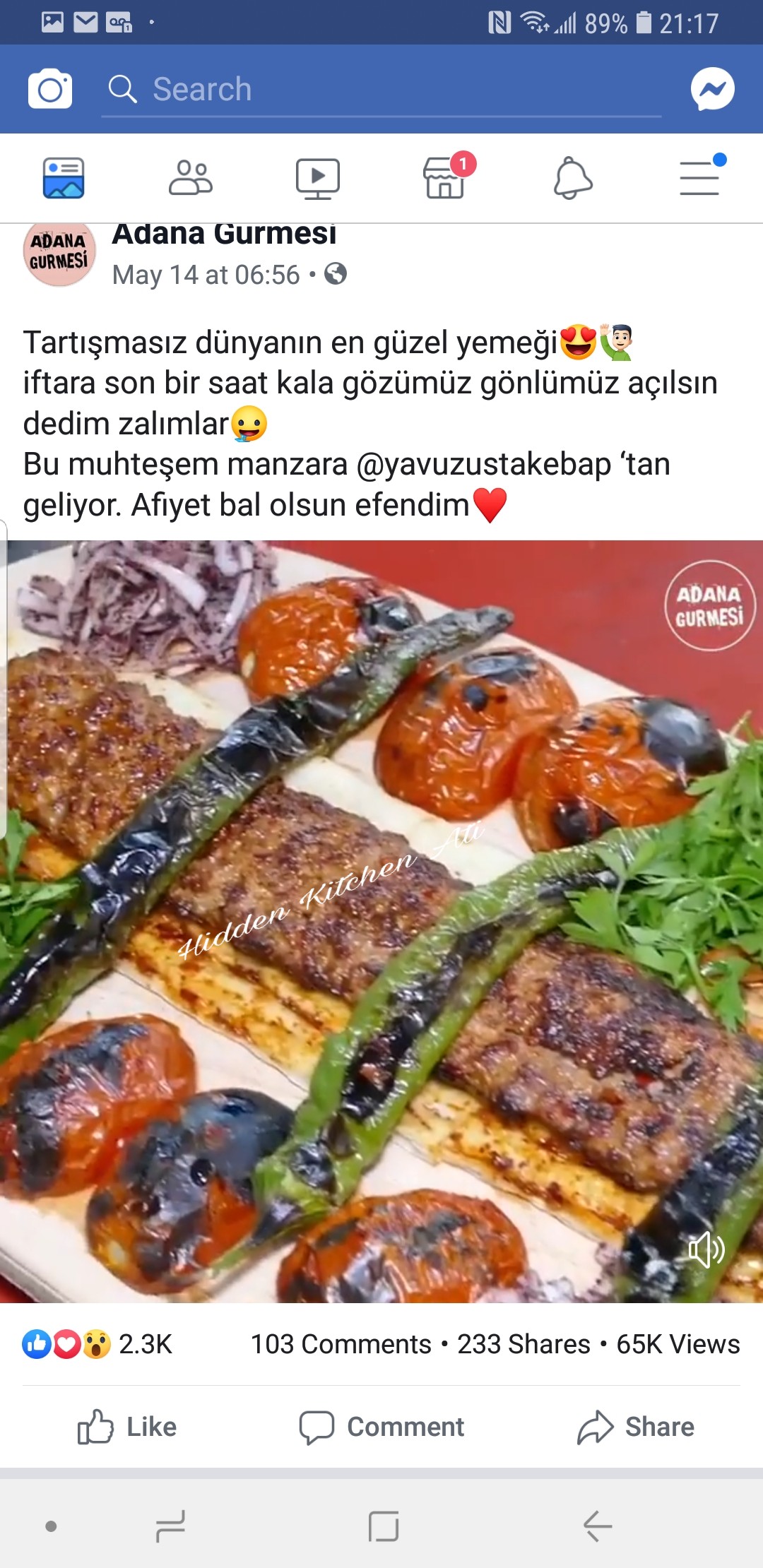The height and width of the screenshot is (1568, 763).
Task: Comment on the Adana Gurmesi post
Action: pos(381,1427)
